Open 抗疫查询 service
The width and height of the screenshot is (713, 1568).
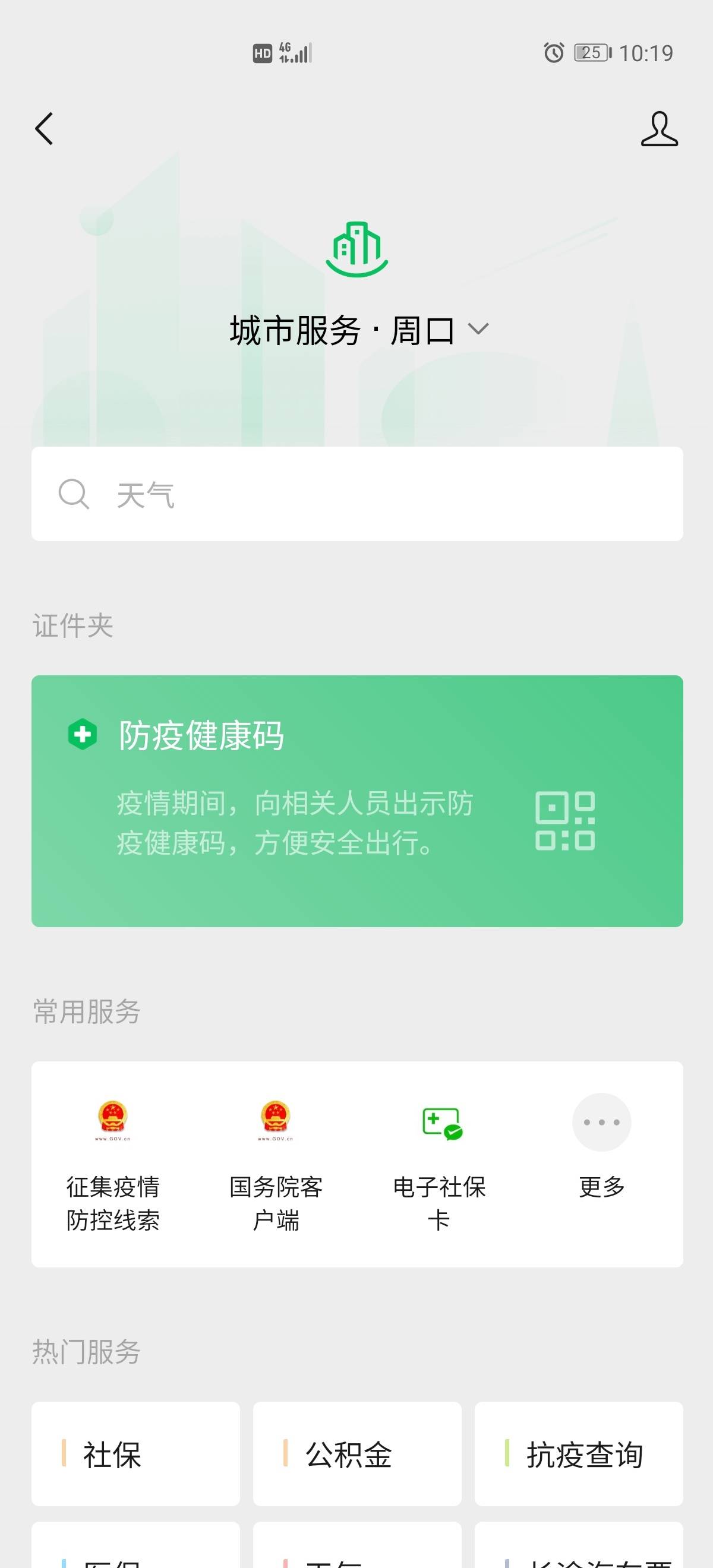[x=579, y=1454]
